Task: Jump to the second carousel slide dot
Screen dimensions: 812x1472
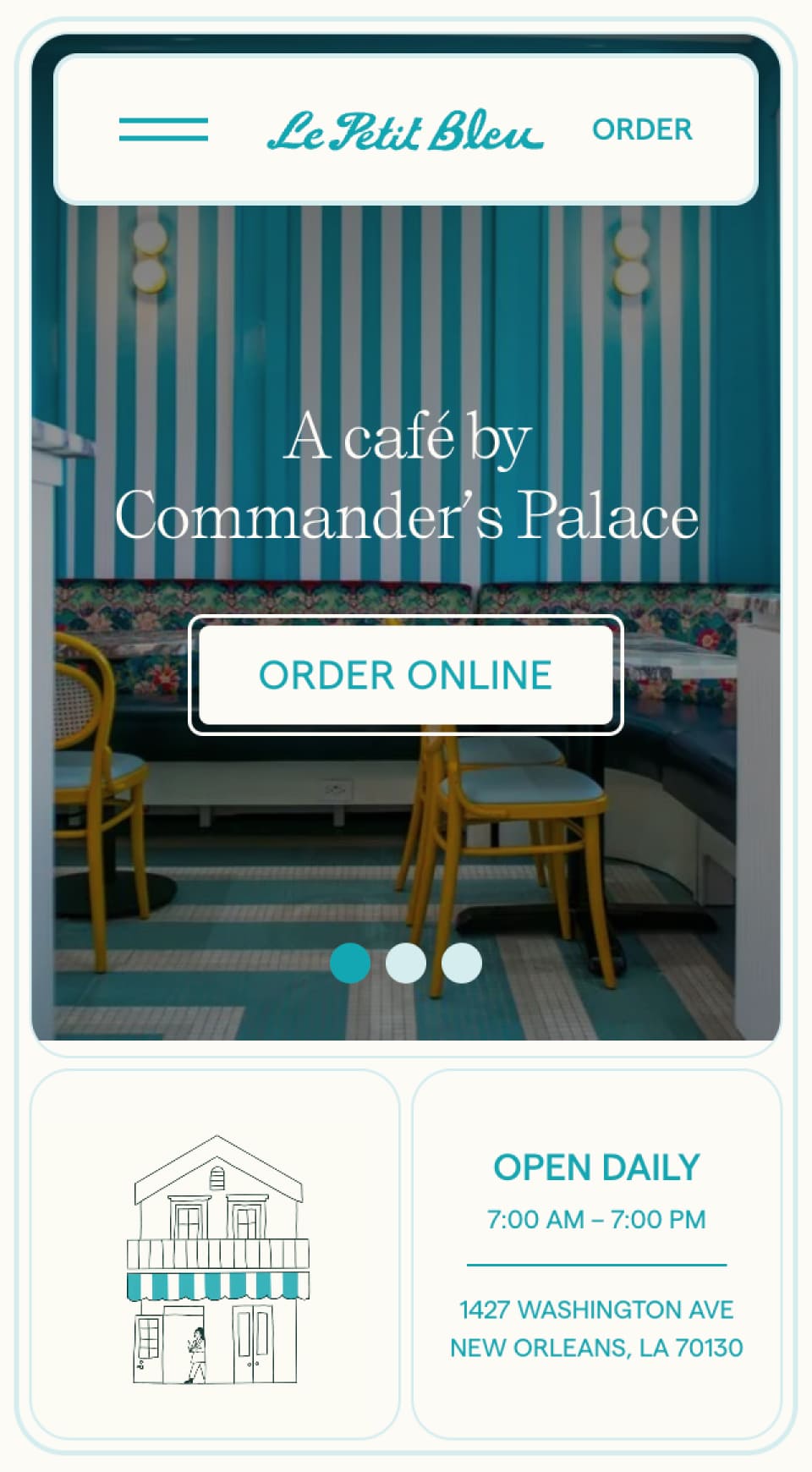Action: [x=406, y=963]
